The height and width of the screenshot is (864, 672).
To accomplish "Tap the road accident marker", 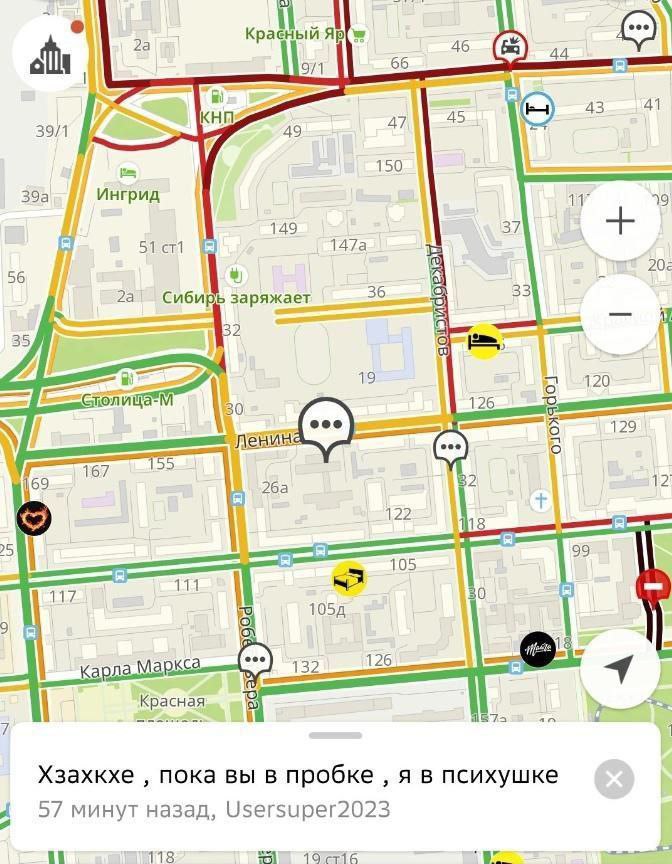I will (x=510, y=46).
